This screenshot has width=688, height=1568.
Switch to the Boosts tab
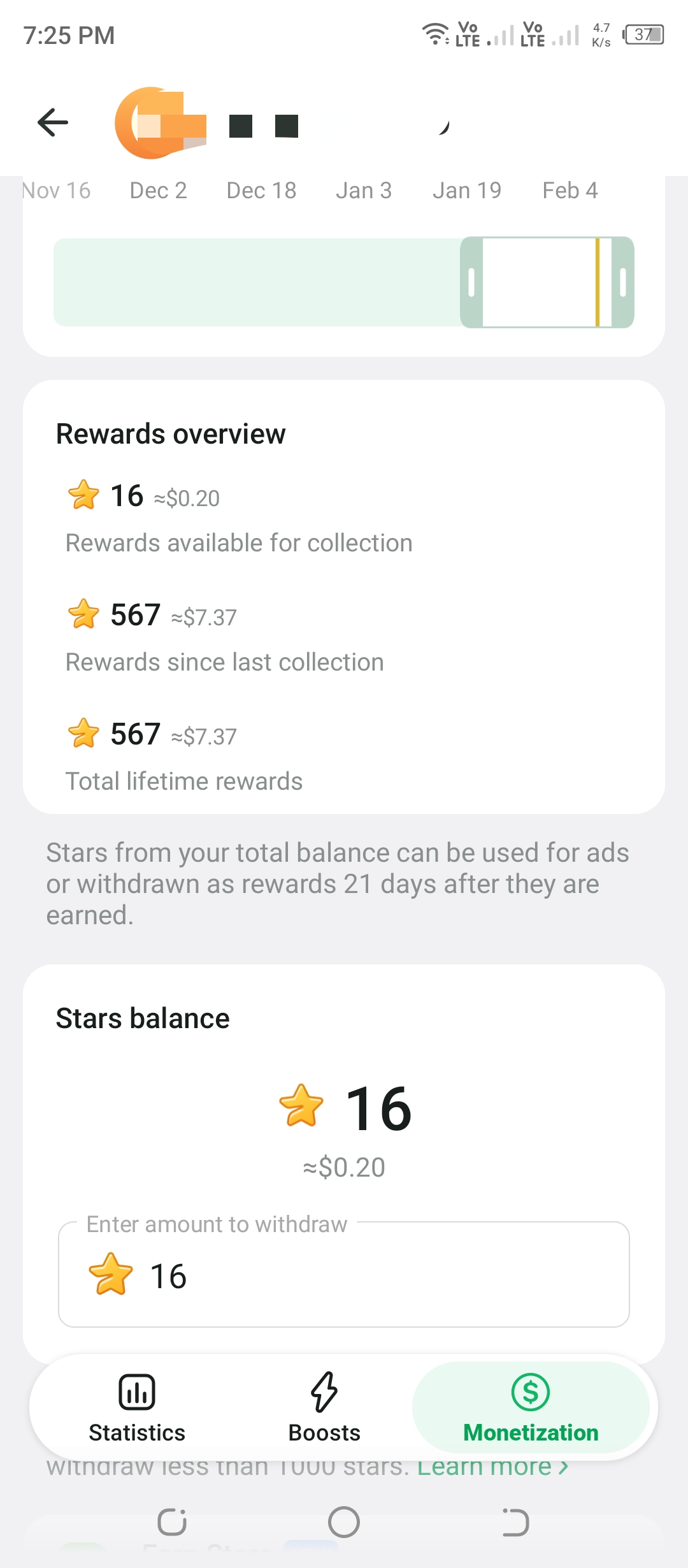[325, 1415]
